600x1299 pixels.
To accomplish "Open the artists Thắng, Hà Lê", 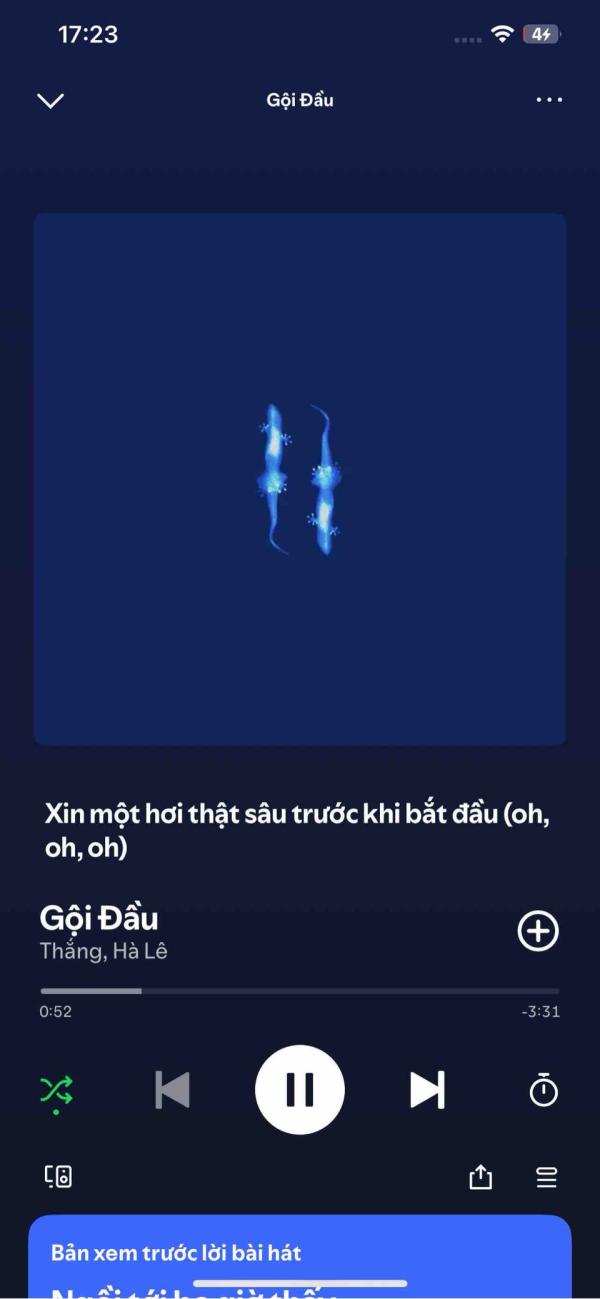I will 103,951.
